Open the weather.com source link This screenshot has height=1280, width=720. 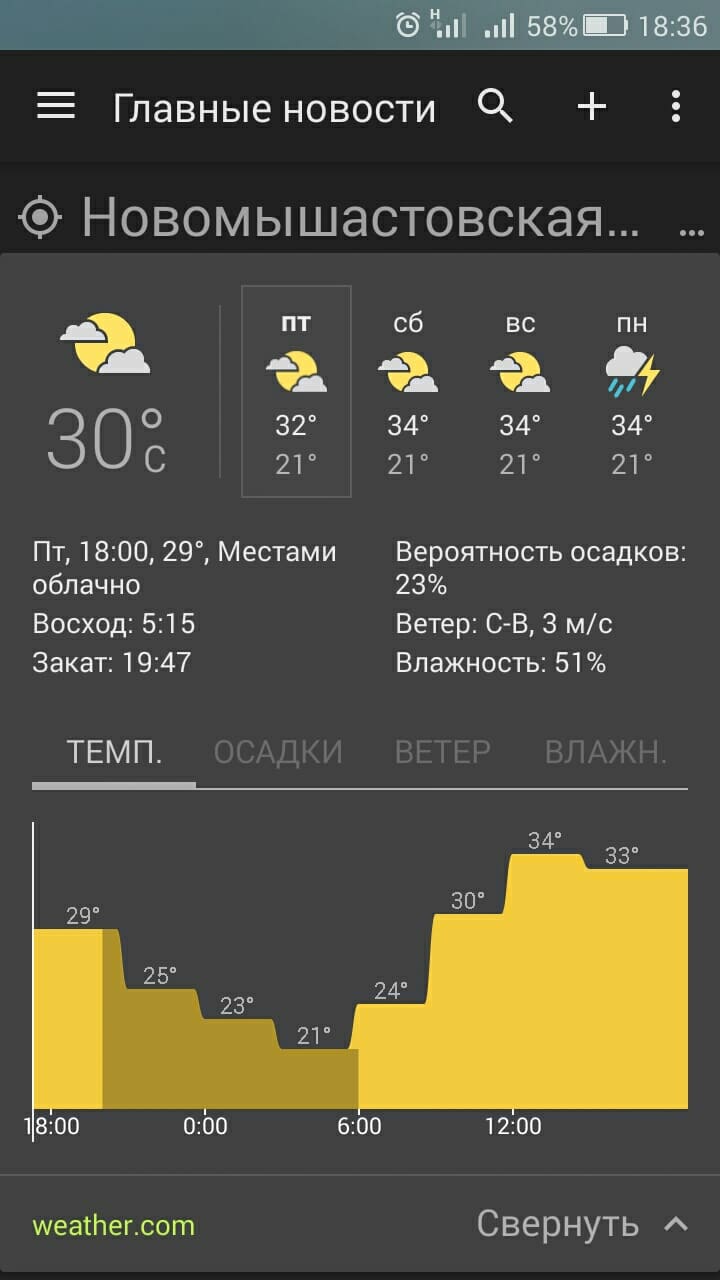click(x=113, y=1225)
